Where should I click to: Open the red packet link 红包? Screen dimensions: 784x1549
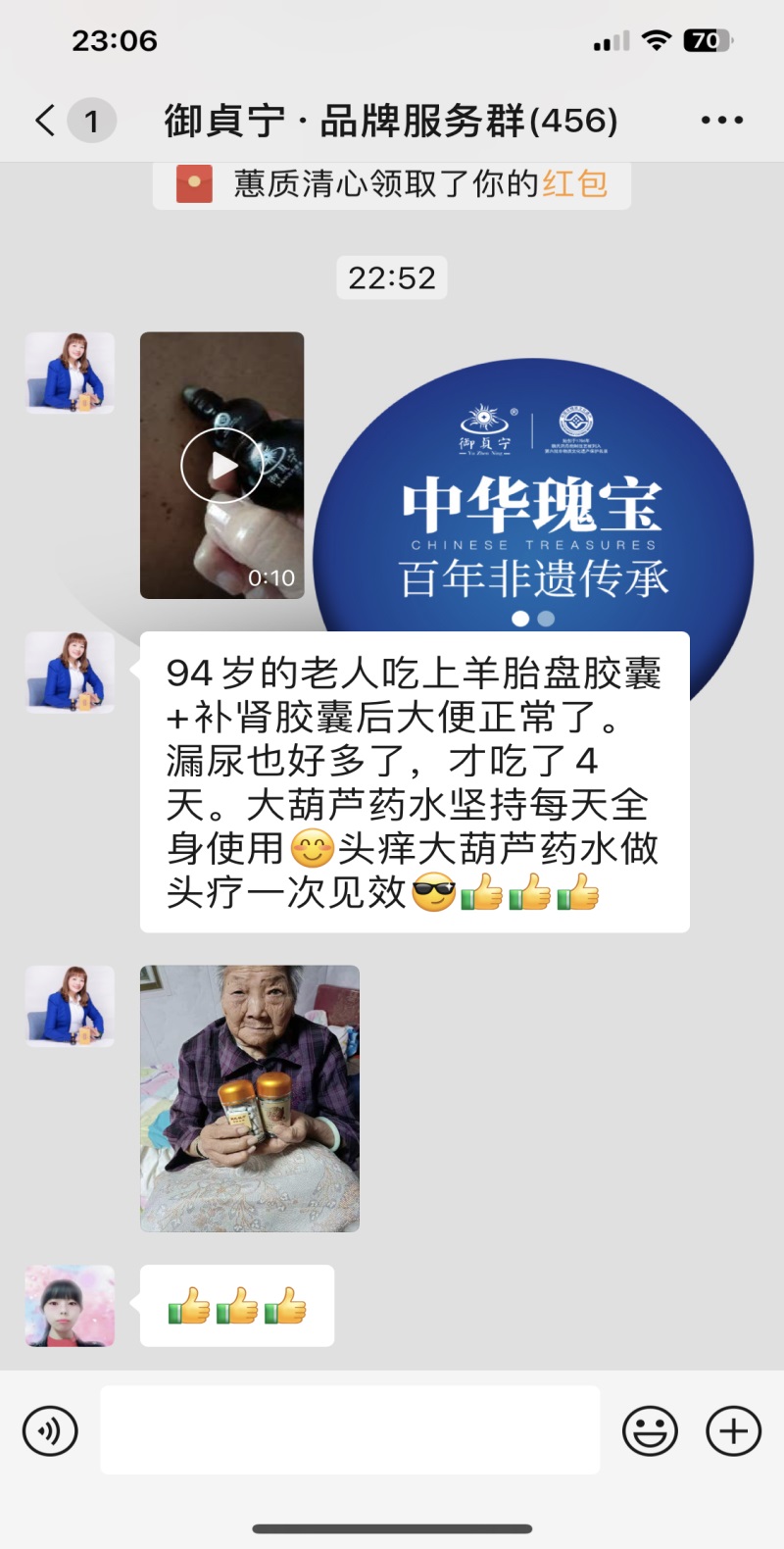point(575,184)
